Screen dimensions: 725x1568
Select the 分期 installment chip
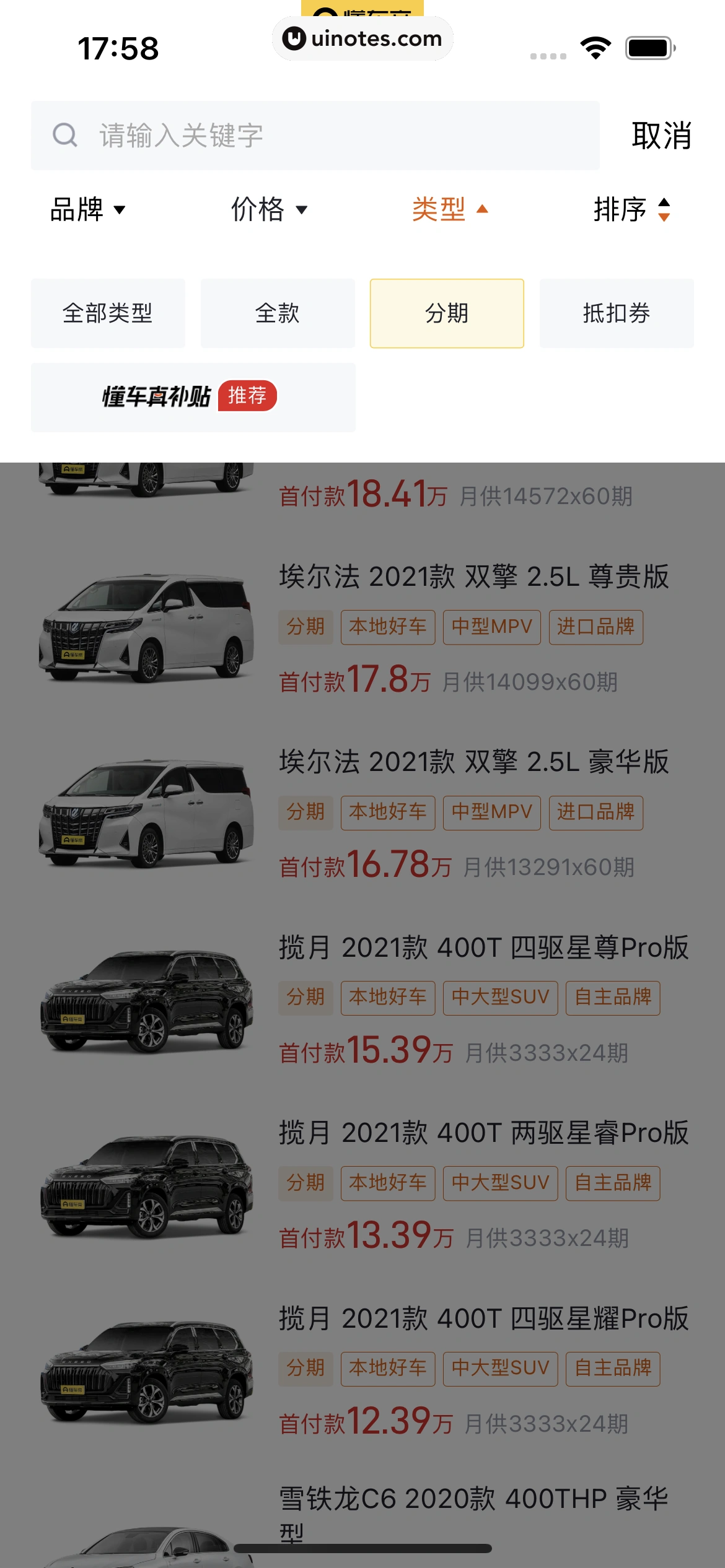(447, 313)
